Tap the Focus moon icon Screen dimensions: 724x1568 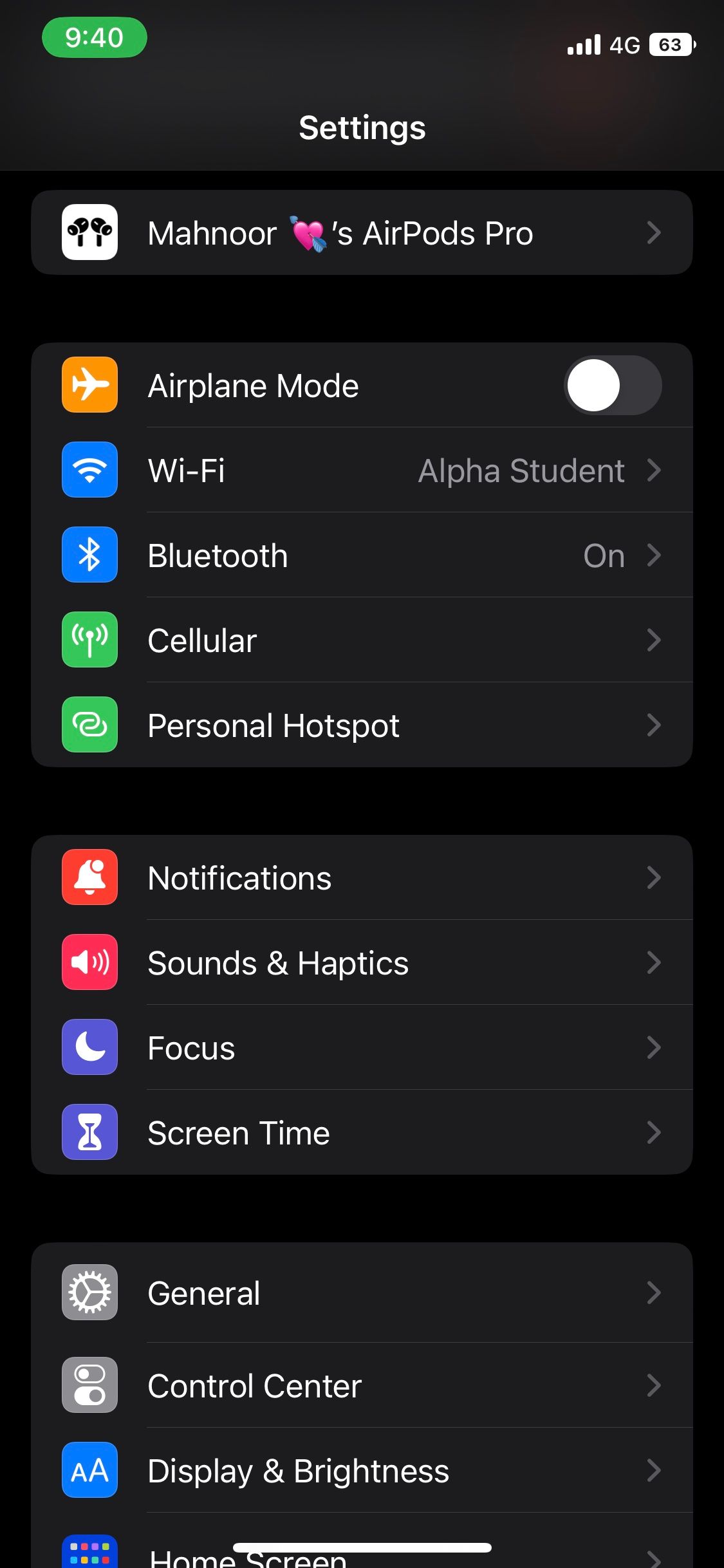point(89,1047)
